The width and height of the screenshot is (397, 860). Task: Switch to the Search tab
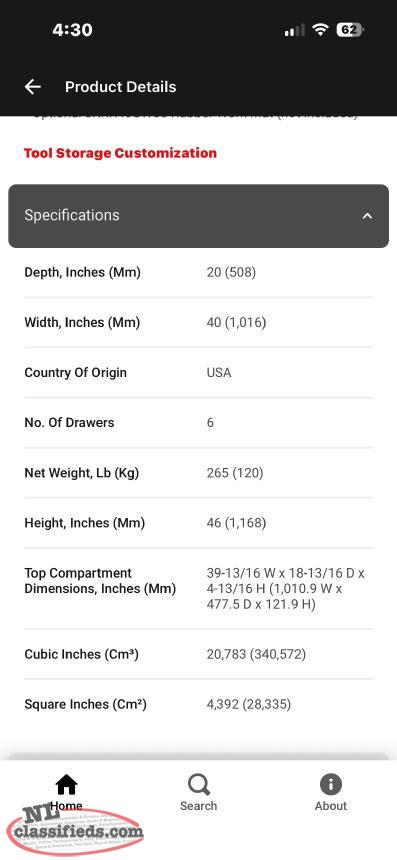click(198, 793)
